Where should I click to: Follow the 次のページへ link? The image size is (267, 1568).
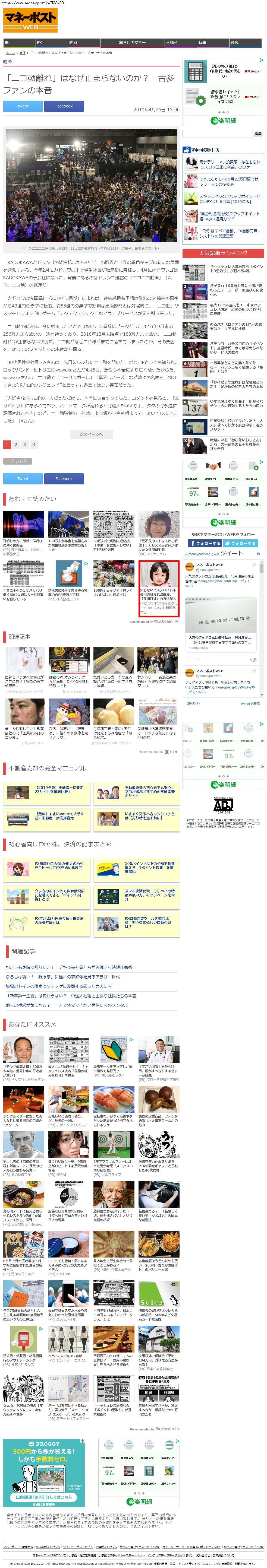click(91, 434)
